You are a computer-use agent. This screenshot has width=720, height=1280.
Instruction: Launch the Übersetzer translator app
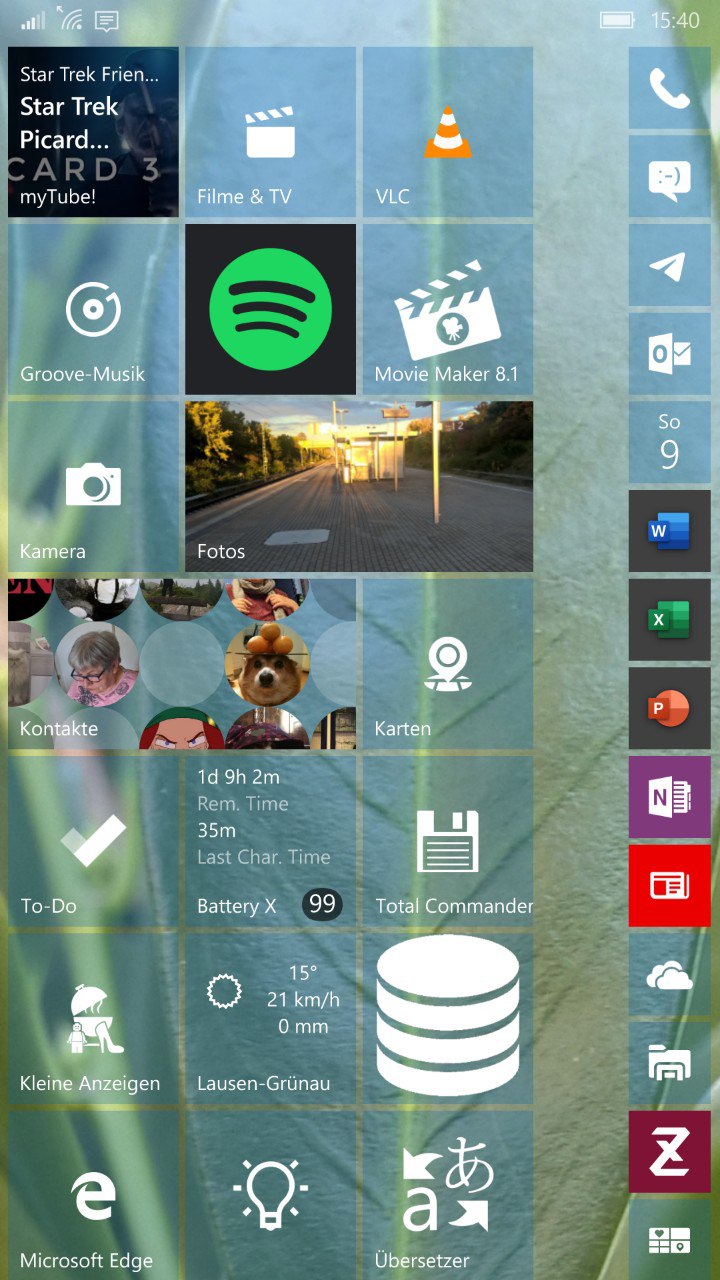(447, 1195)
